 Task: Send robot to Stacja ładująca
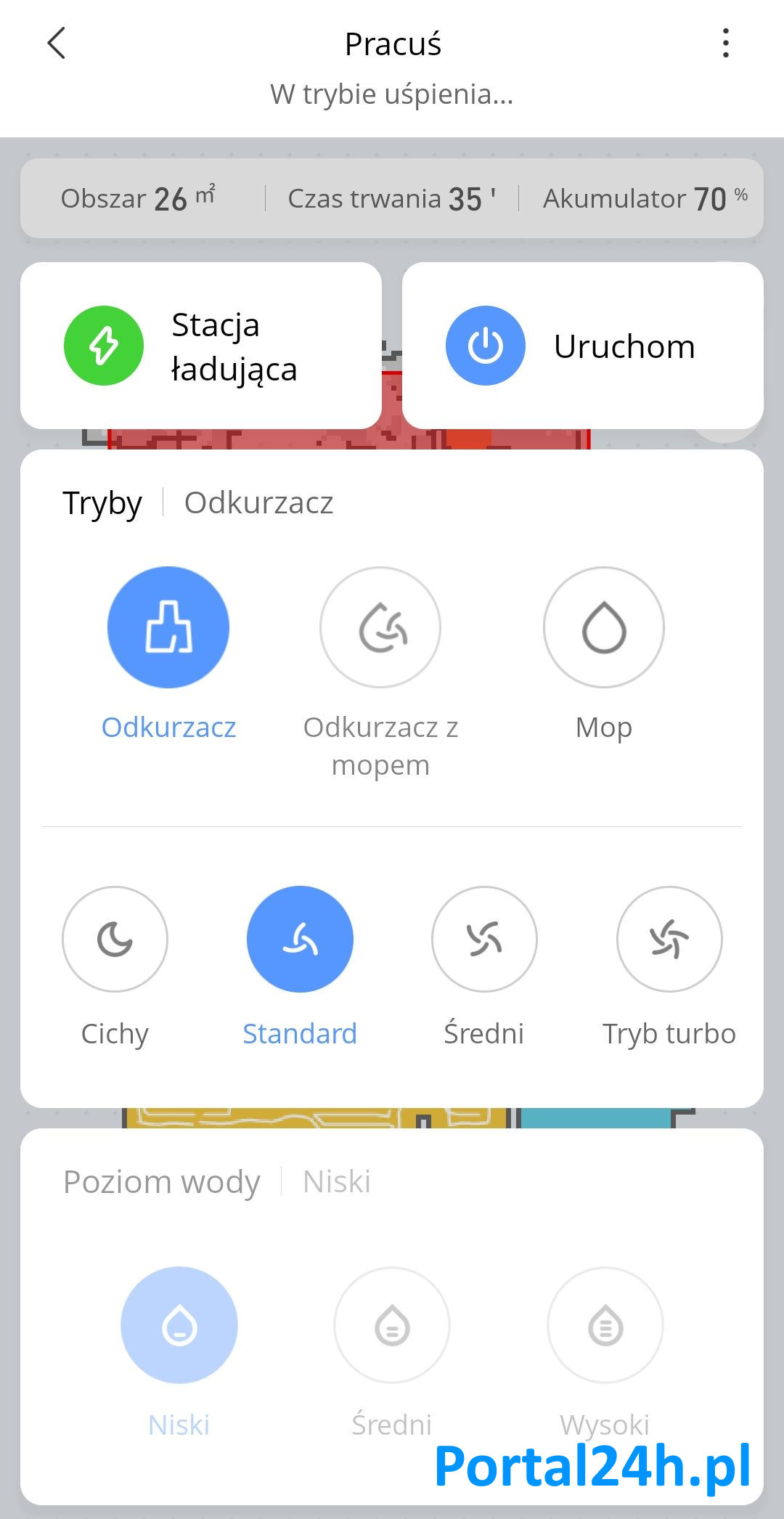coord(201,346)
